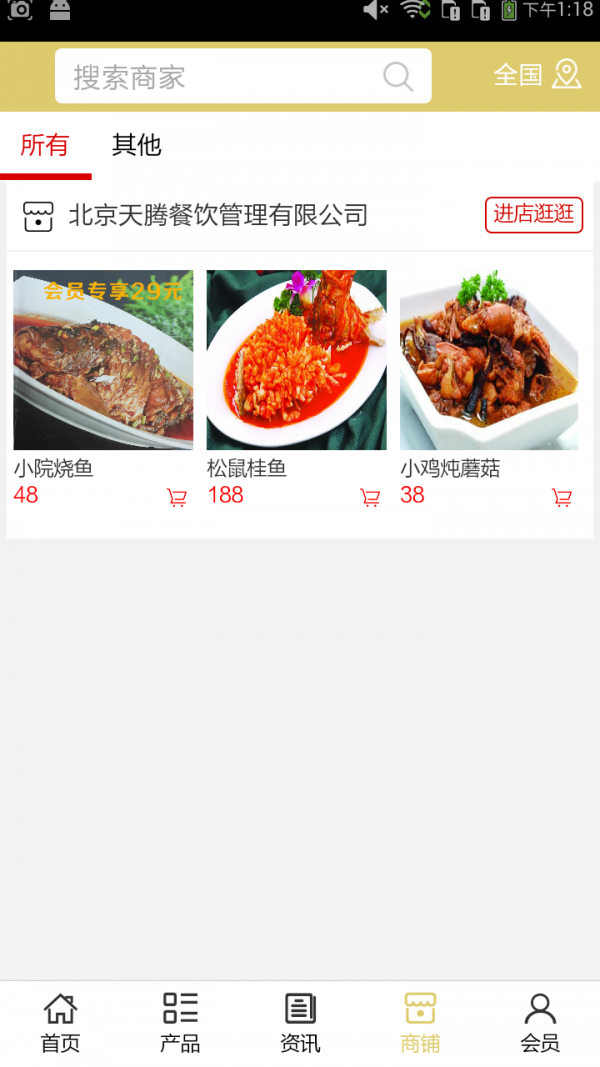The image size is (600, 1067).
Task: Switch to the 资讯 tab
Action: (300, 1023)
